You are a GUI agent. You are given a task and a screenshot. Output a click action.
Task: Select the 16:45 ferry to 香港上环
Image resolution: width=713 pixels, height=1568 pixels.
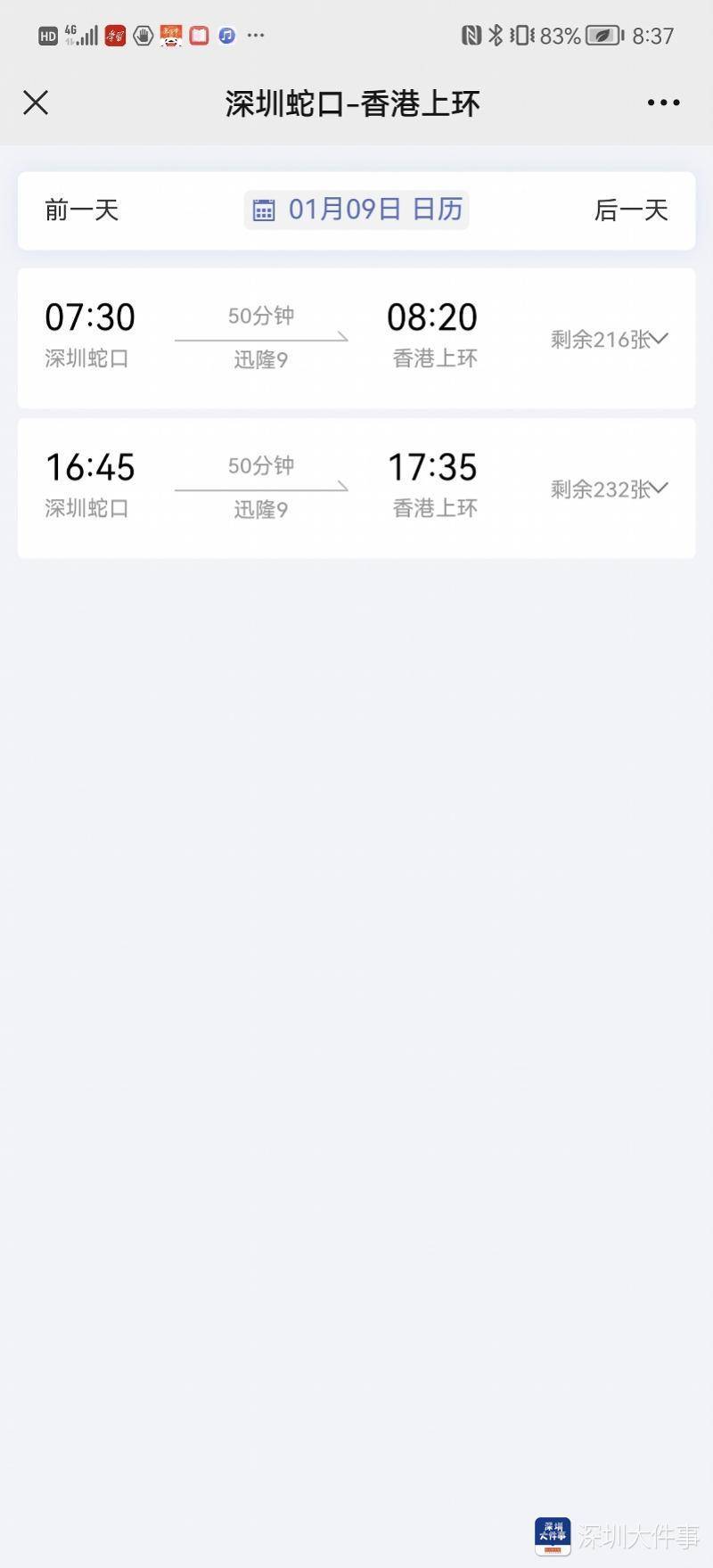pyautogui.click(x=267, y=488)
